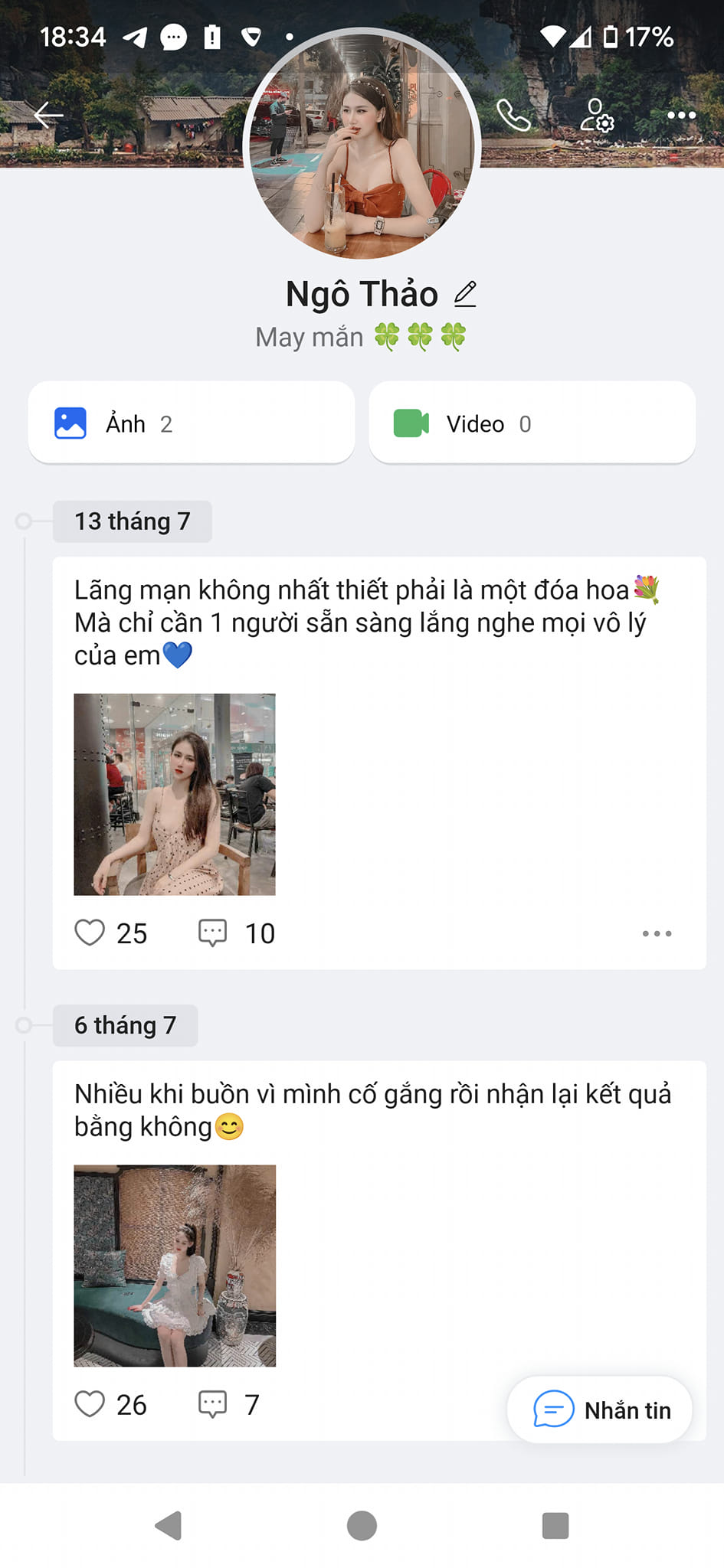Viewport: 724px width, 1568px height.
Task: Open the photo in the 6 tháng 7 post
Action: point(175,1266)
